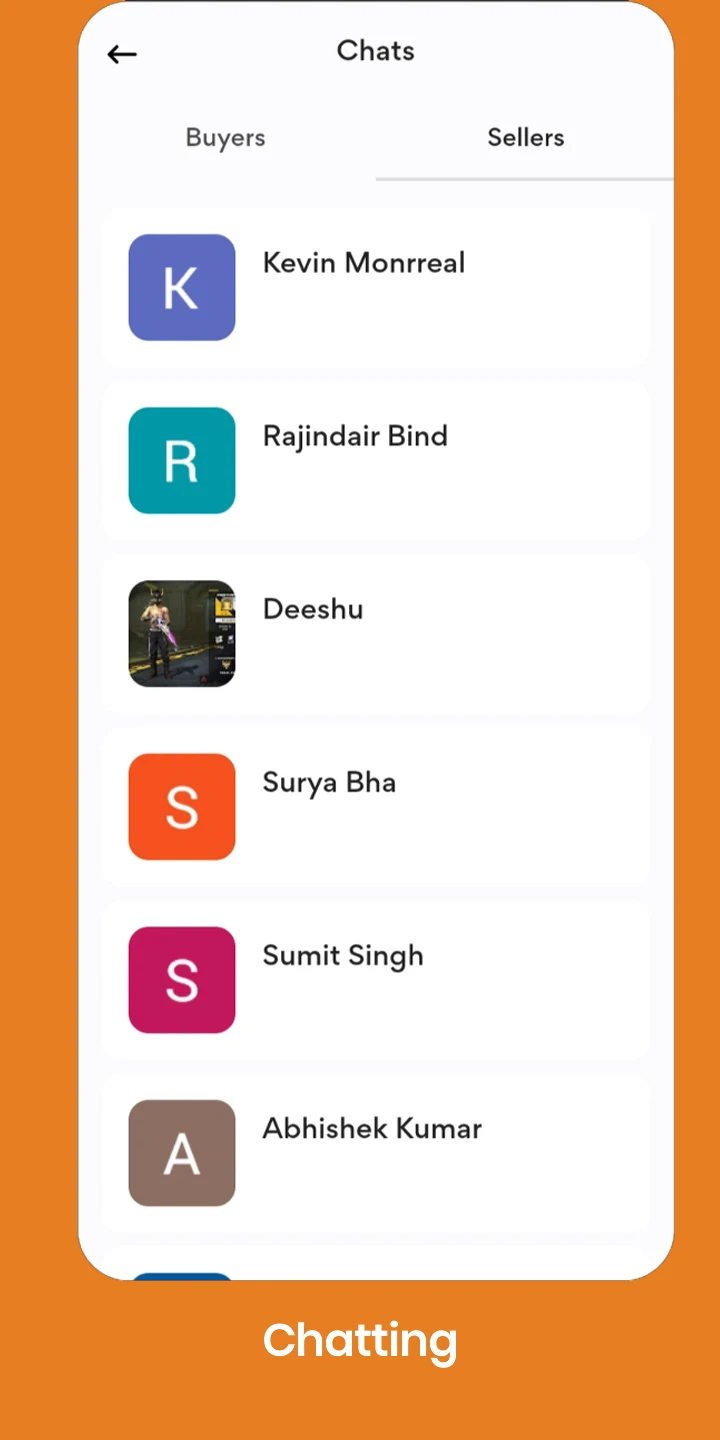The image size is (720, 1440).
Task: Click Rajindair Bind's teal avatar icon
Action: point(181,460)
